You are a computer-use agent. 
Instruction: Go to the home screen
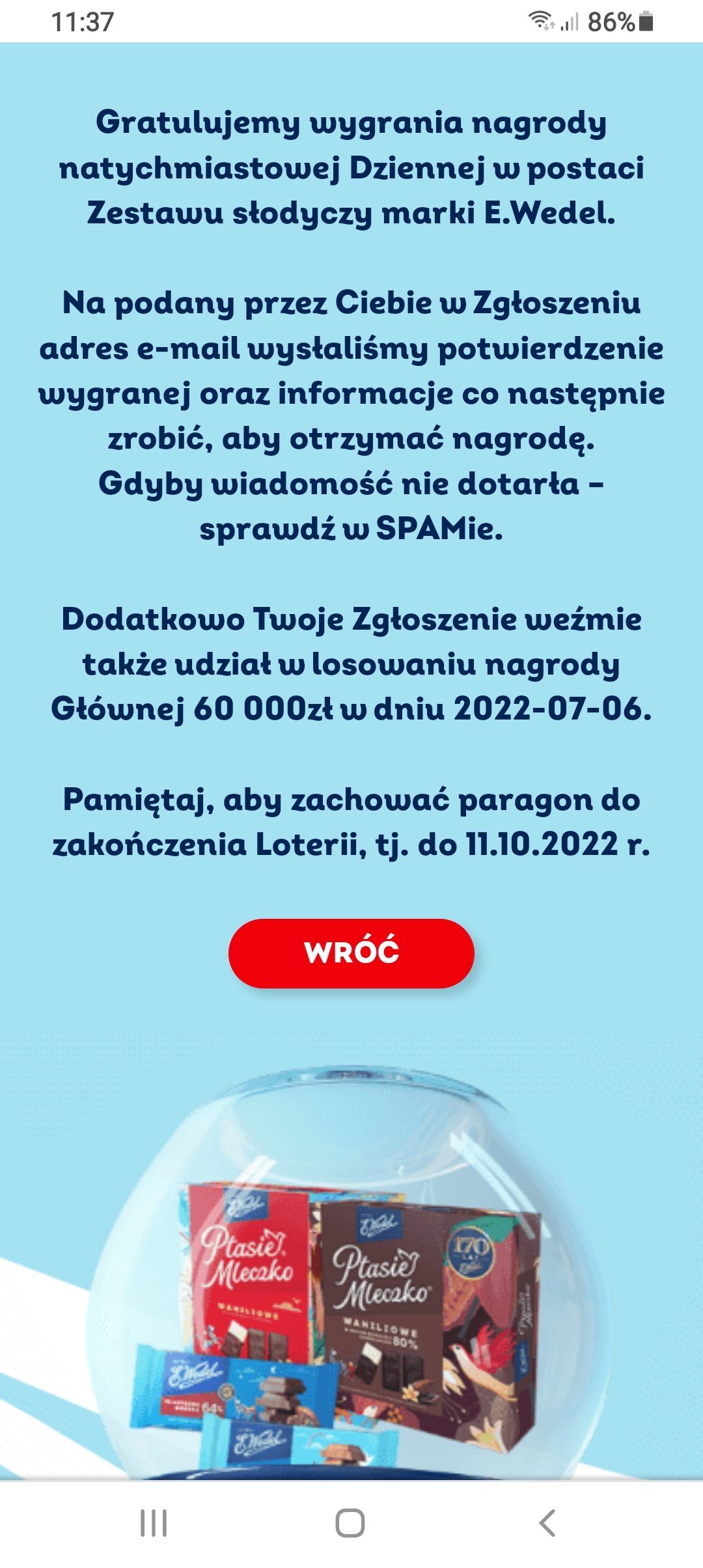tap(350, 1523)
